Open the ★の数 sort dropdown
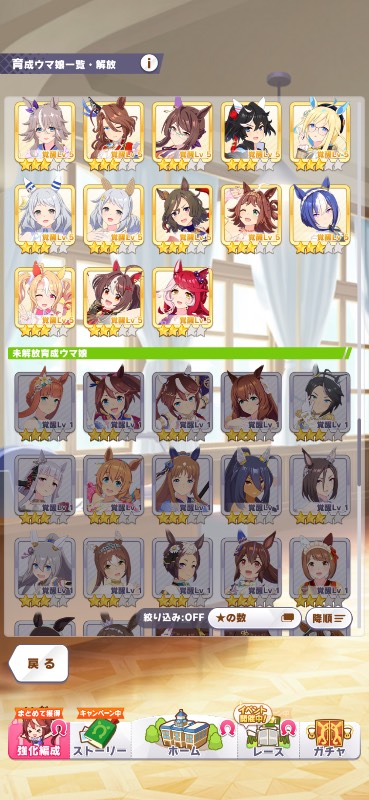Screen dimensions: 369x800 click(x=254, y=618)
